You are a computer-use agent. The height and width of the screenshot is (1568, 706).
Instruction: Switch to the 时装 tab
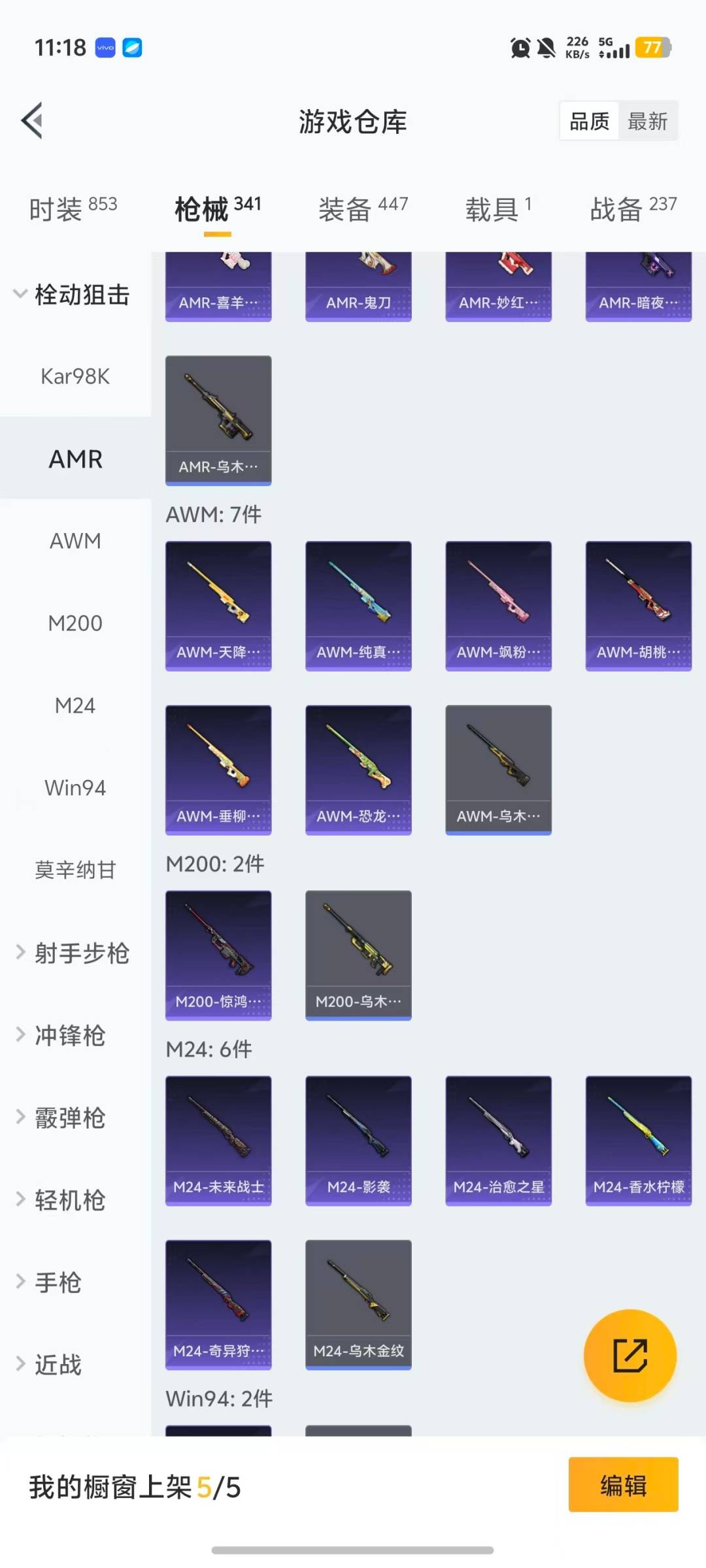coord(73,209)
